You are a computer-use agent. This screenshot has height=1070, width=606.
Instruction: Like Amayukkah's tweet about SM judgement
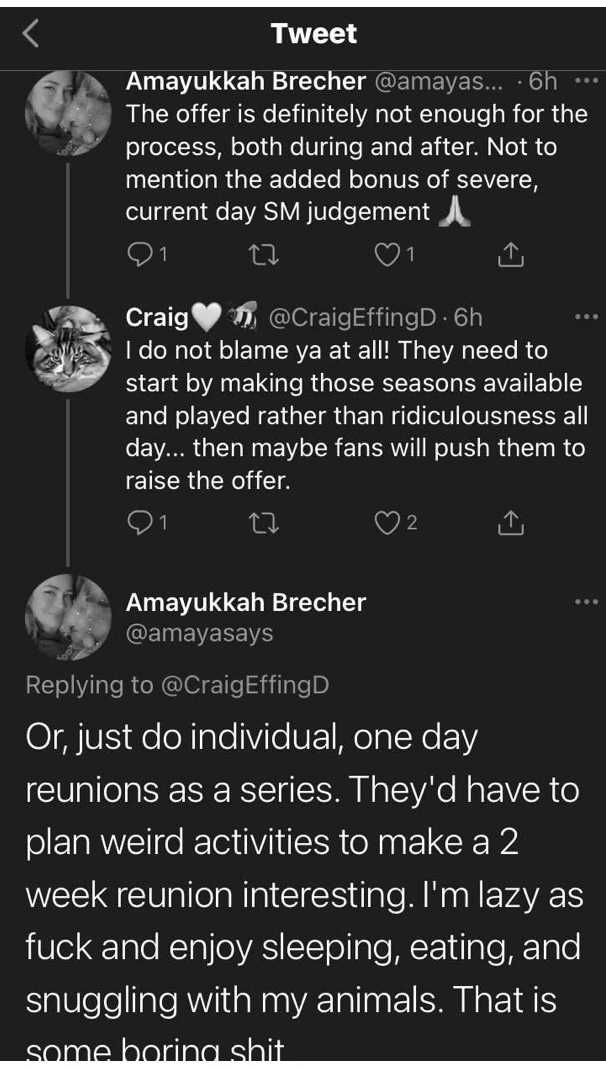pyautogui.click(x=394, y=255)
